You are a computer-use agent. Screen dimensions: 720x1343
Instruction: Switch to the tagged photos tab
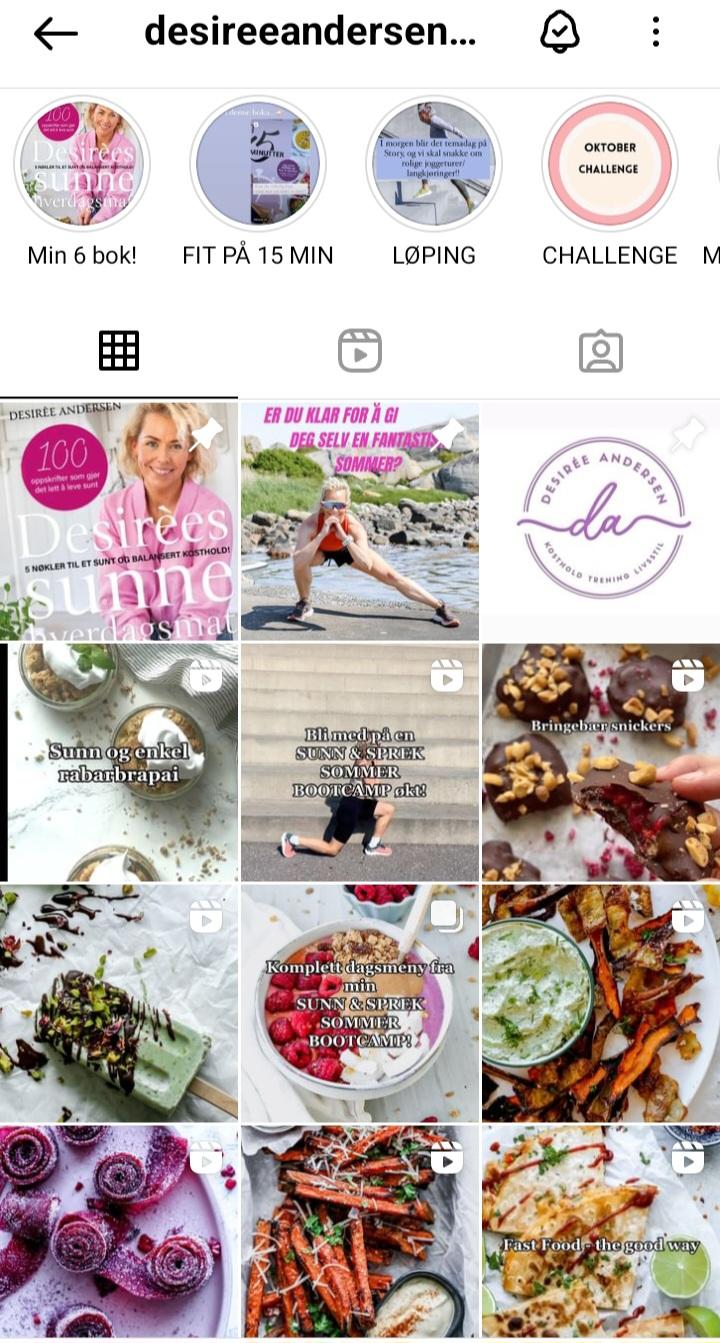pos(600,351)
